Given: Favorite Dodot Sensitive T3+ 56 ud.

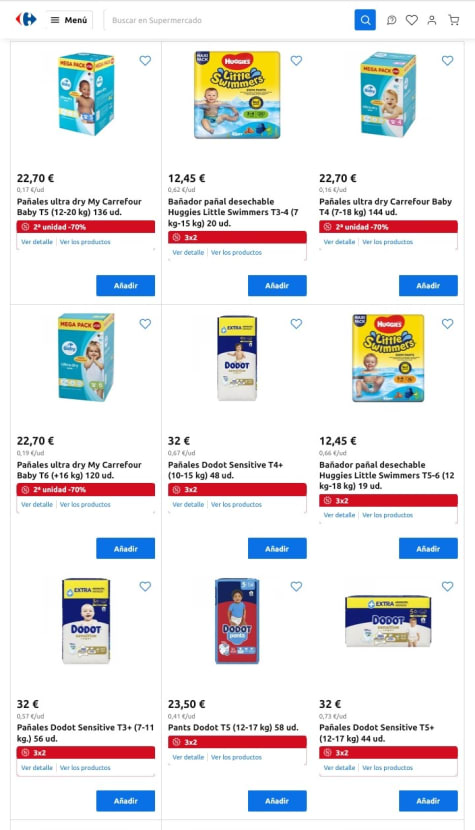Looking at the screenshot, I should [145, 587].
